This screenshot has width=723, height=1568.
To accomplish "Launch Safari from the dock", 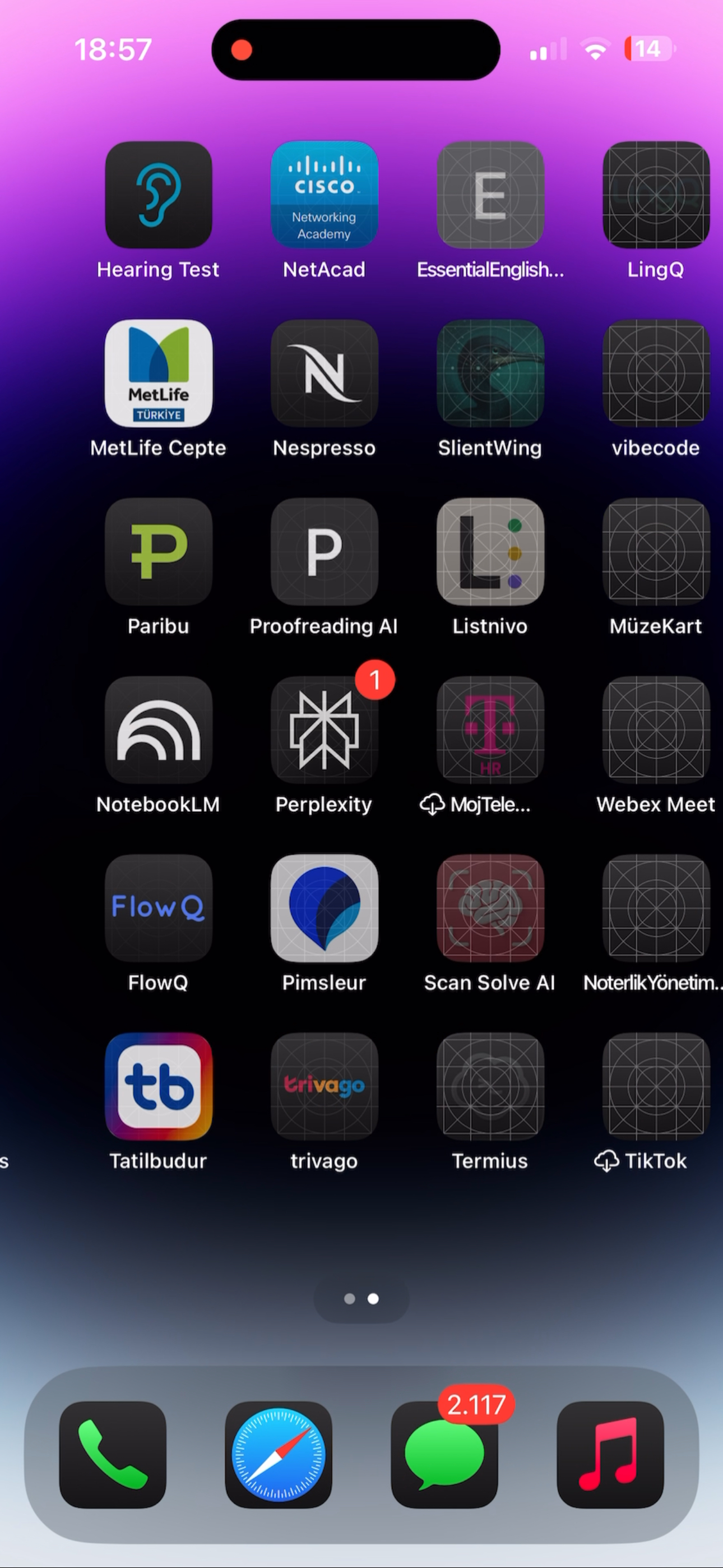I will (x=279, y=1455).
